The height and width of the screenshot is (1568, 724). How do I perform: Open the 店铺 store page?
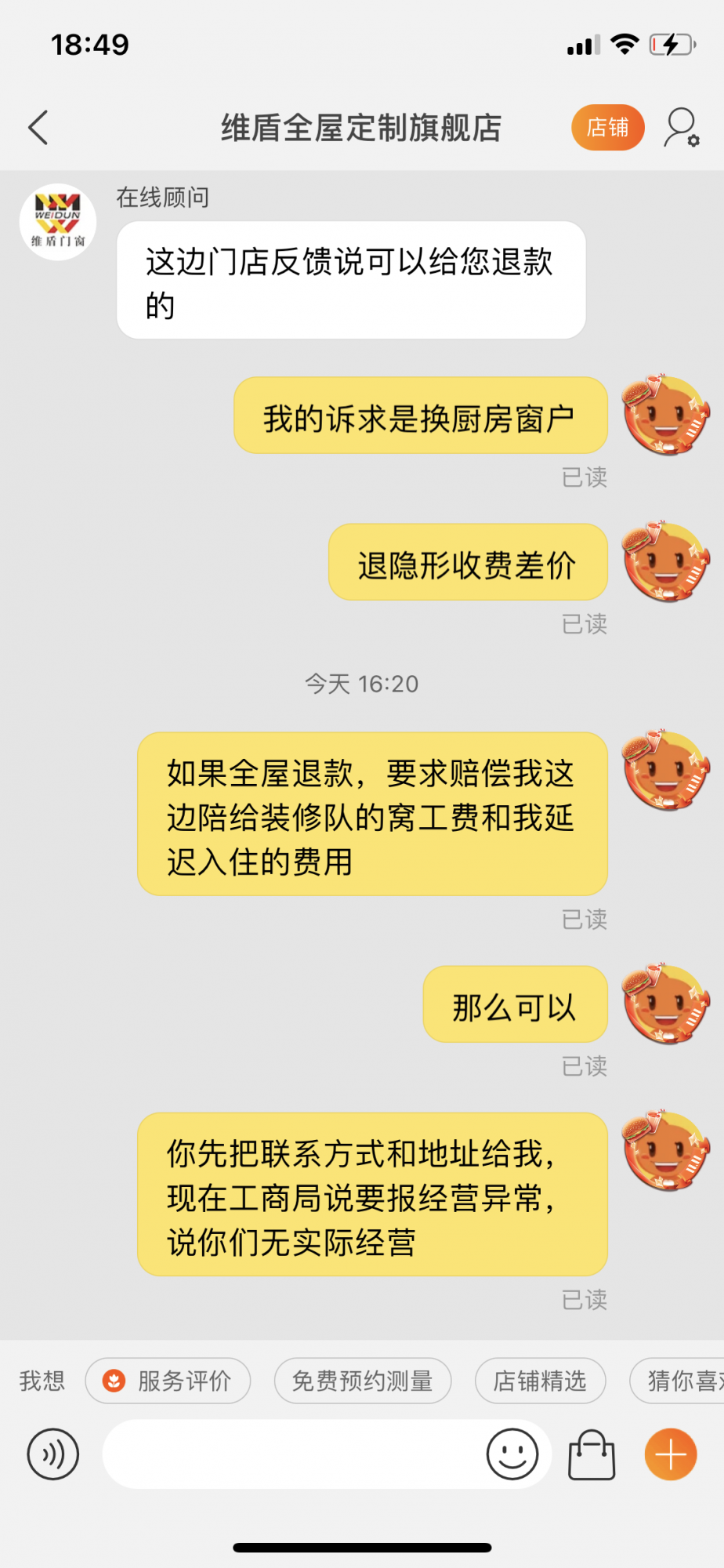pos(607,128)
